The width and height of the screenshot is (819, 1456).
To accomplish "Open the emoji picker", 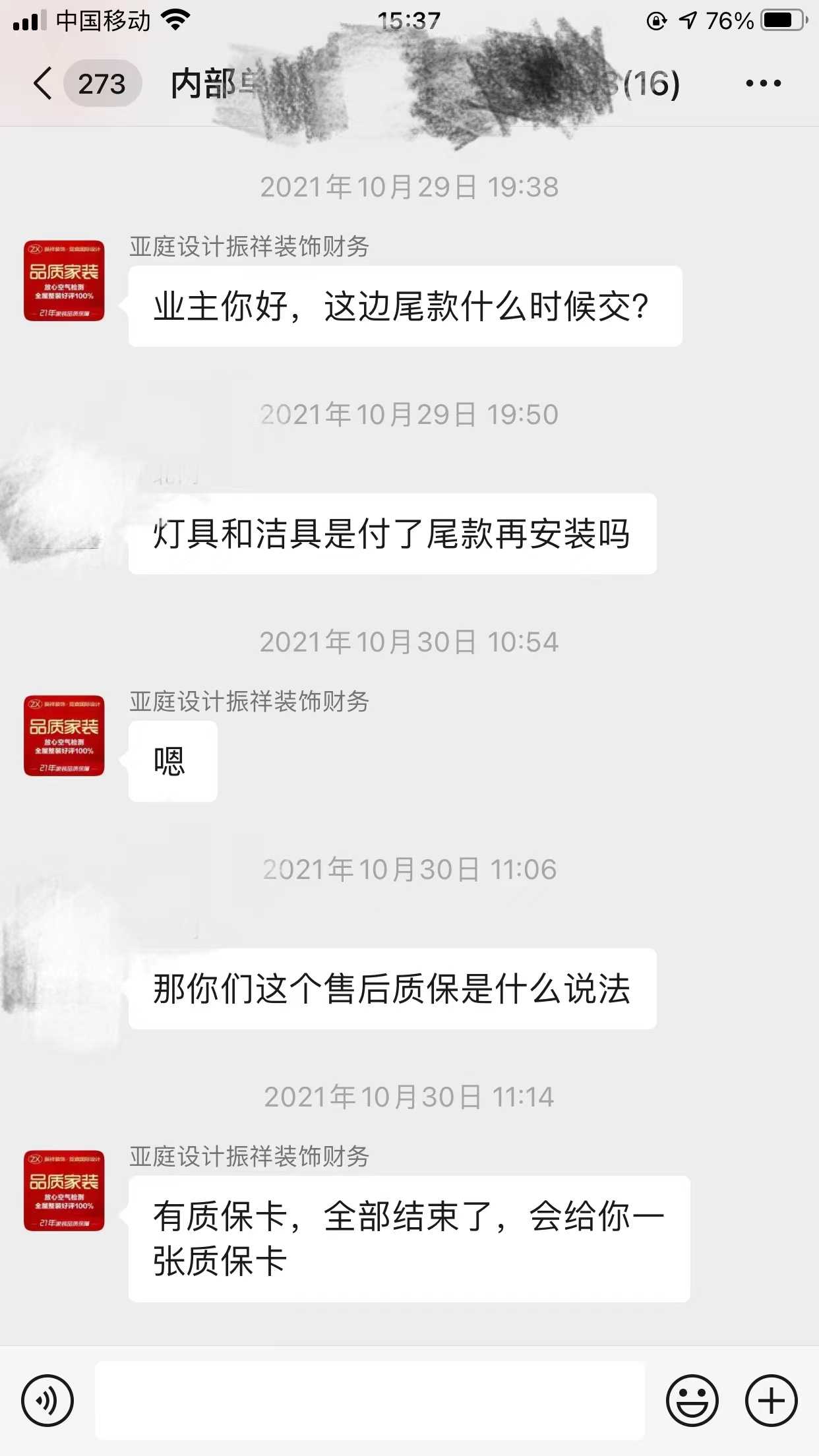I will coord(692,1400).
